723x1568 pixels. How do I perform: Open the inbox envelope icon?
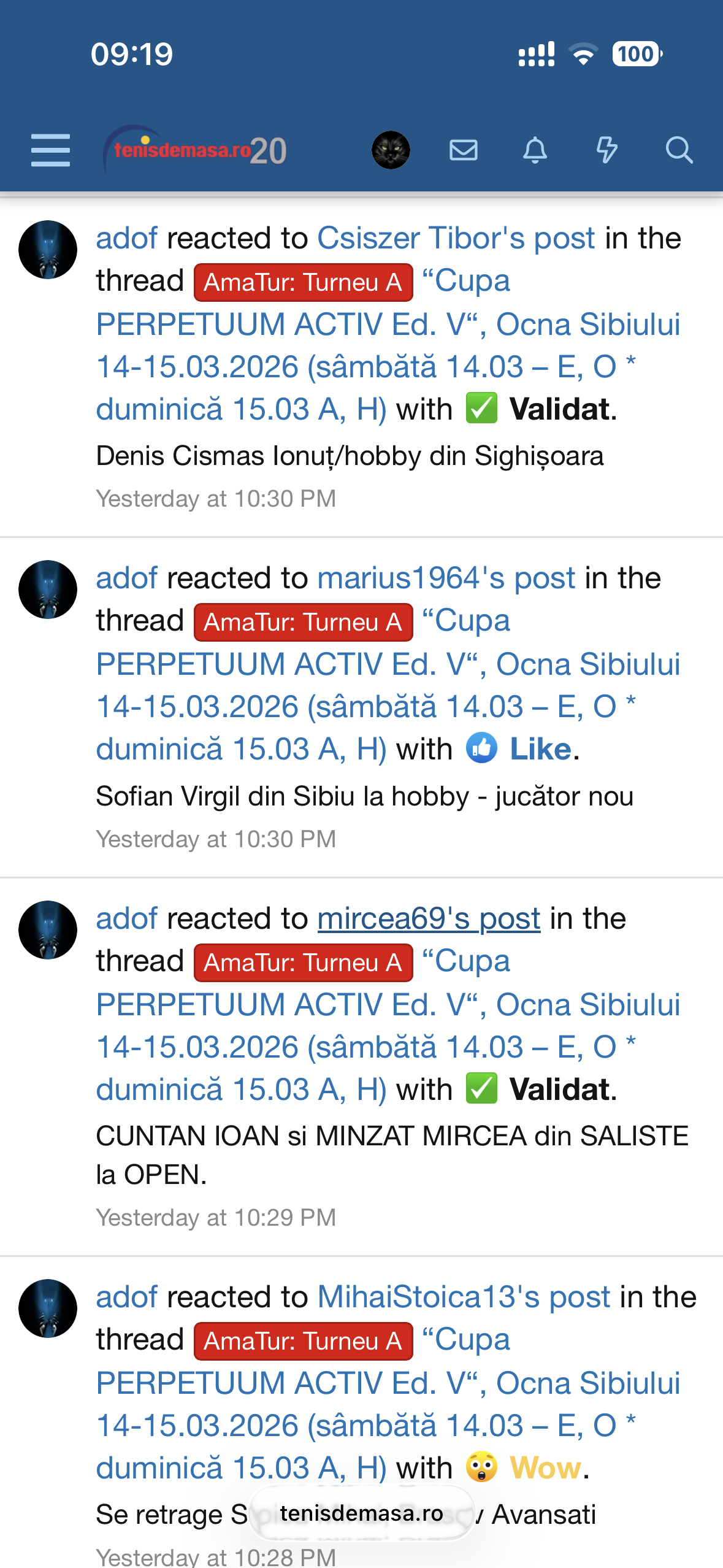click(463, 150)
